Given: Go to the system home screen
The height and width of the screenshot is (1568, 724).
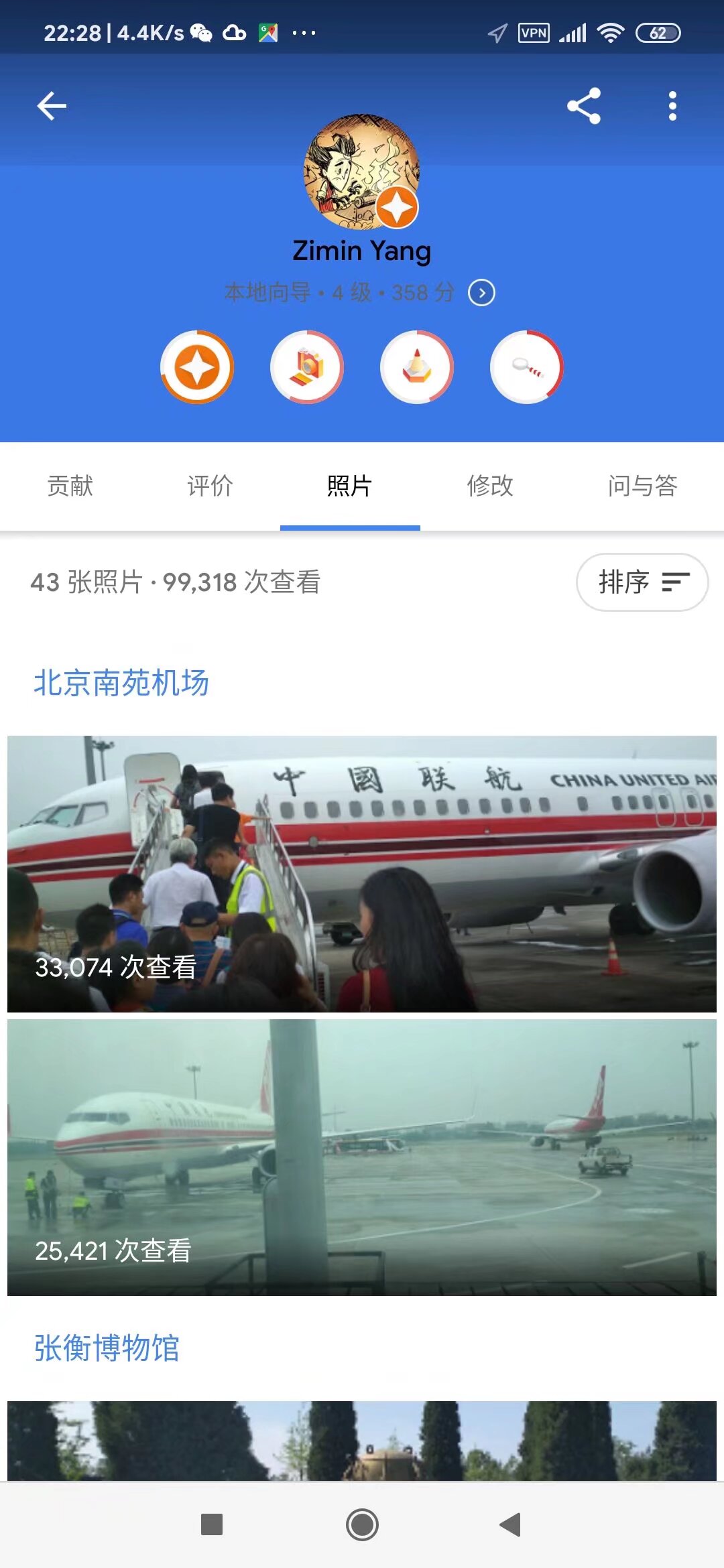Looking at the screenshot, I should pyautogui.click(x=362, y=1525).
